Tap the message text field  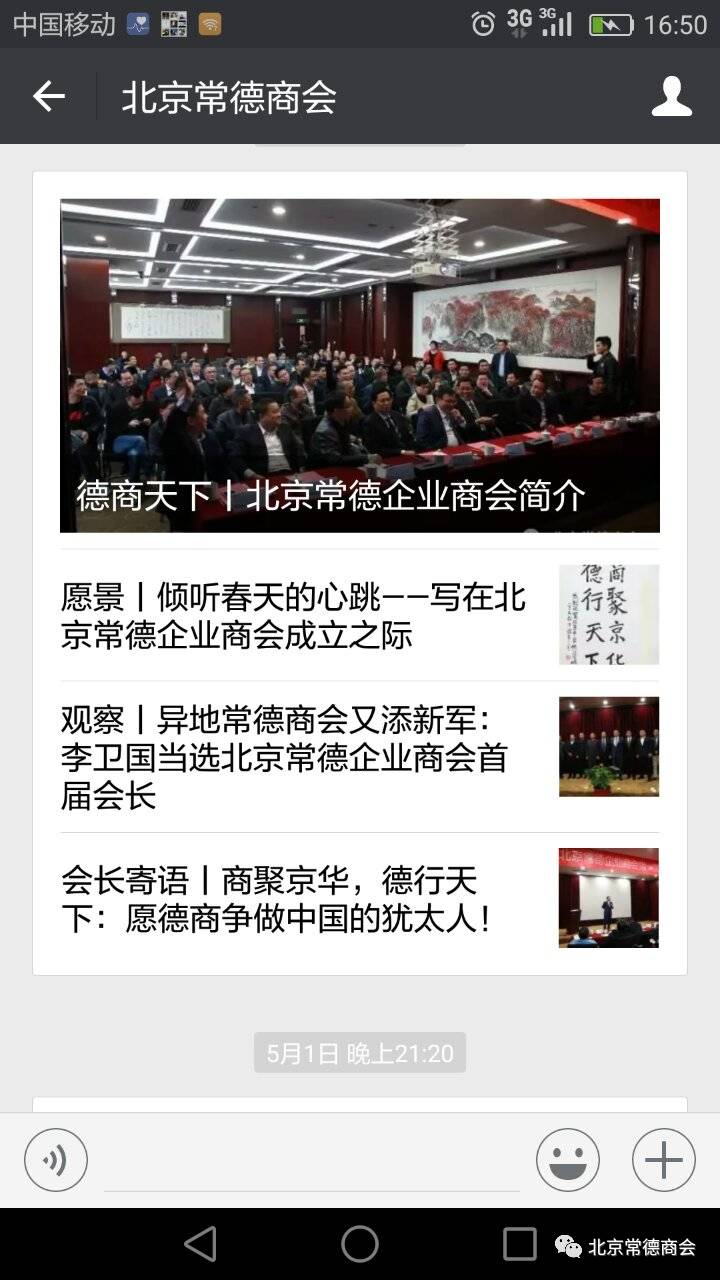click(x=312, y=1162)
